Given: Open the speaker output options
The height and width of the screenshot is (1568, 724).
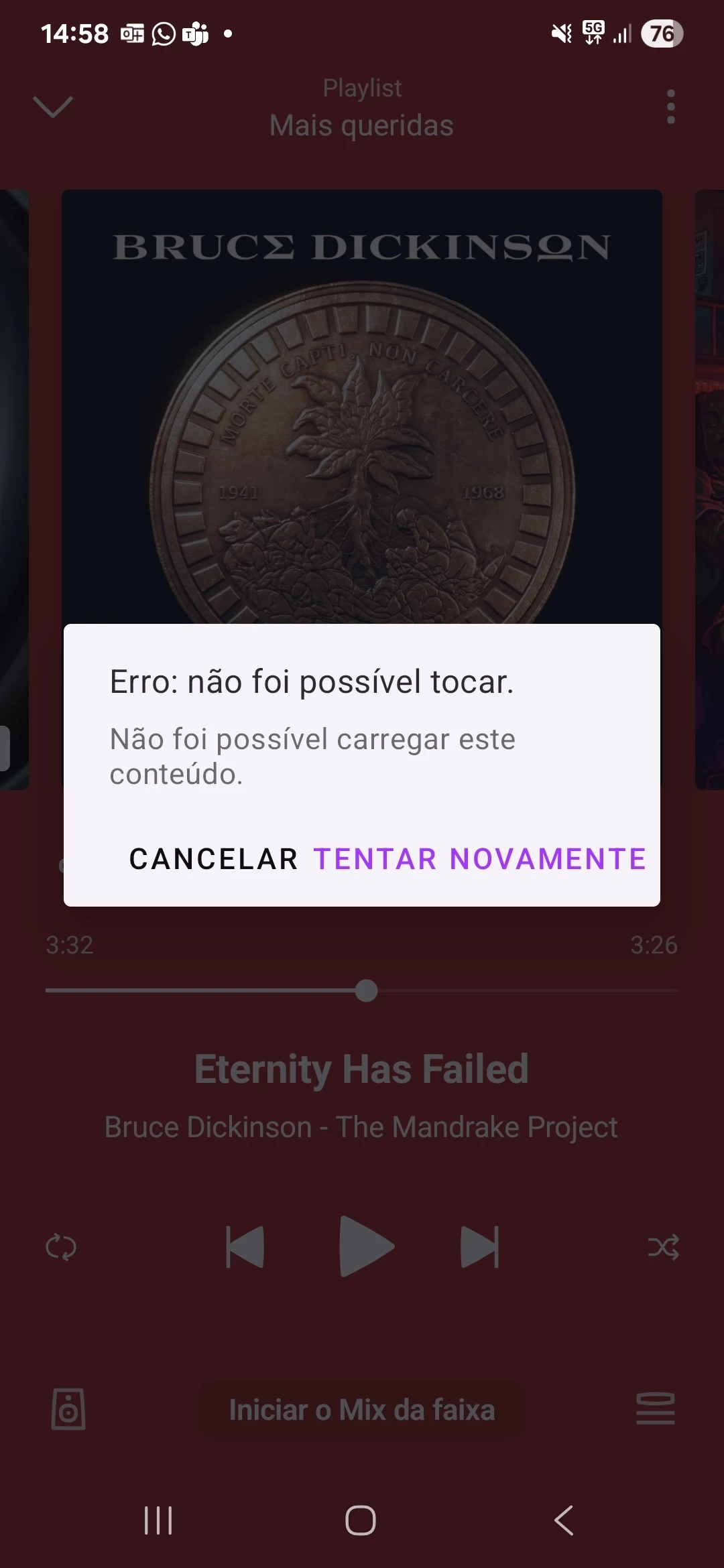Looking at the screenshot, I should (x=68, y=1409).
